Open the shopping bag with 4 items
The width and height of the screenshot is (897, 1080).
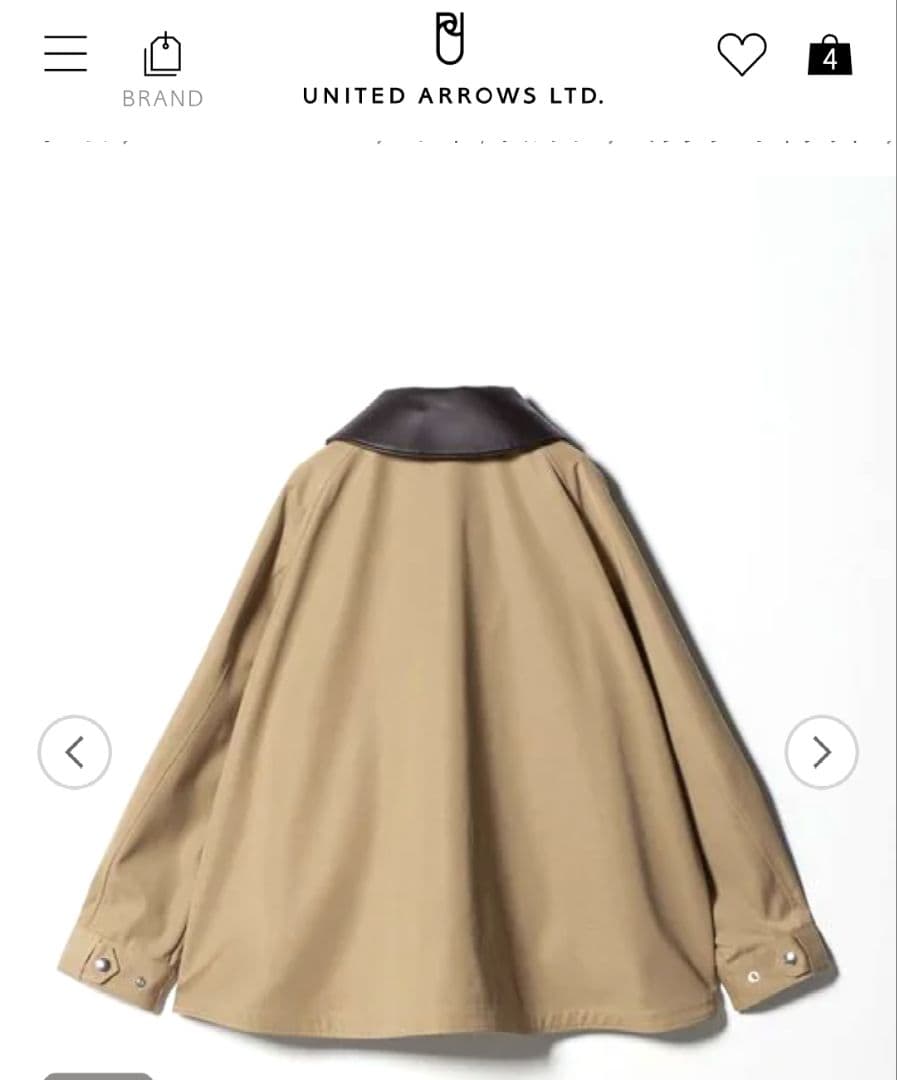tap(829, 55)
